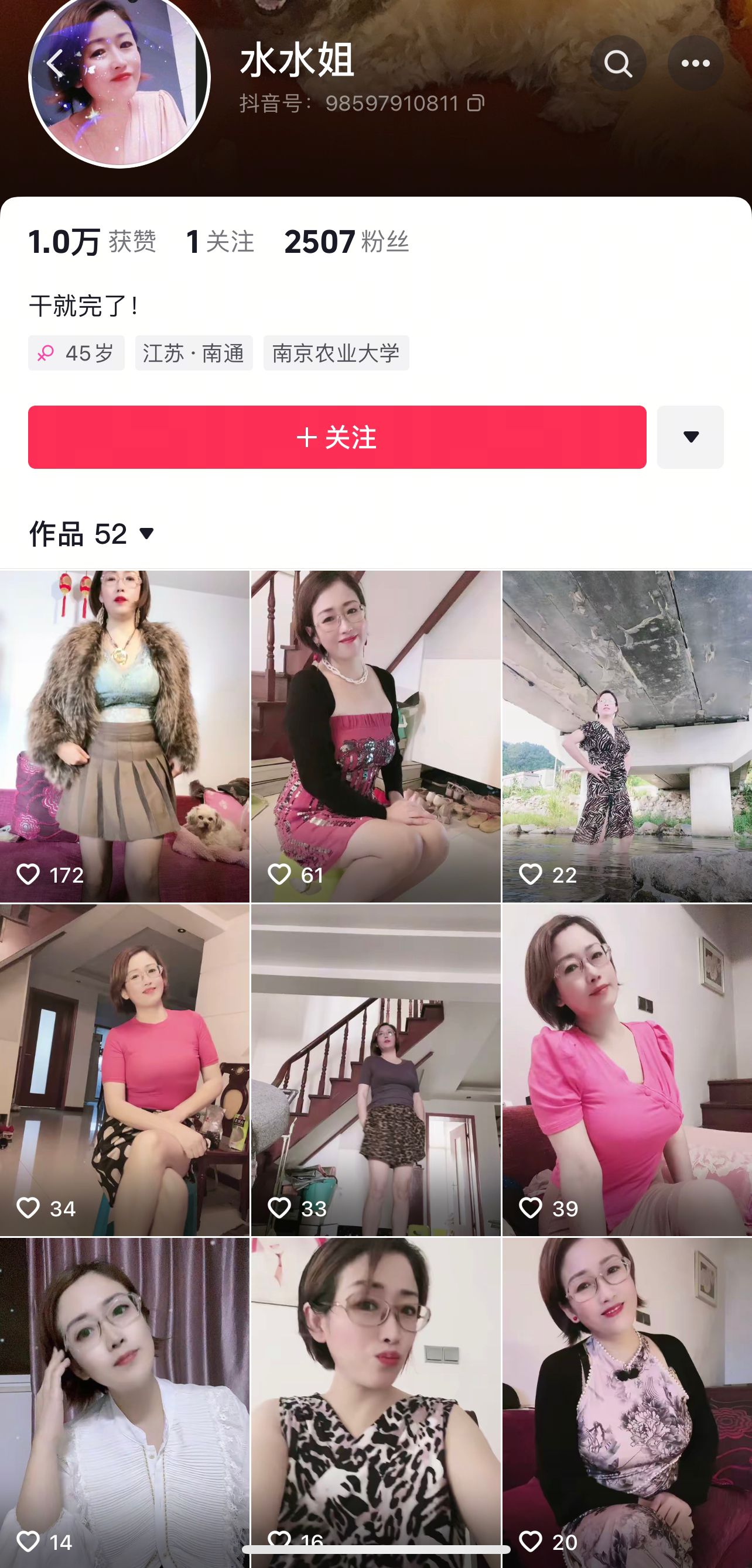The image size is (752, 1568).
Task: View the 2507 粉丝 followers list
Action: pyautogui.click(x=346, y=242)
